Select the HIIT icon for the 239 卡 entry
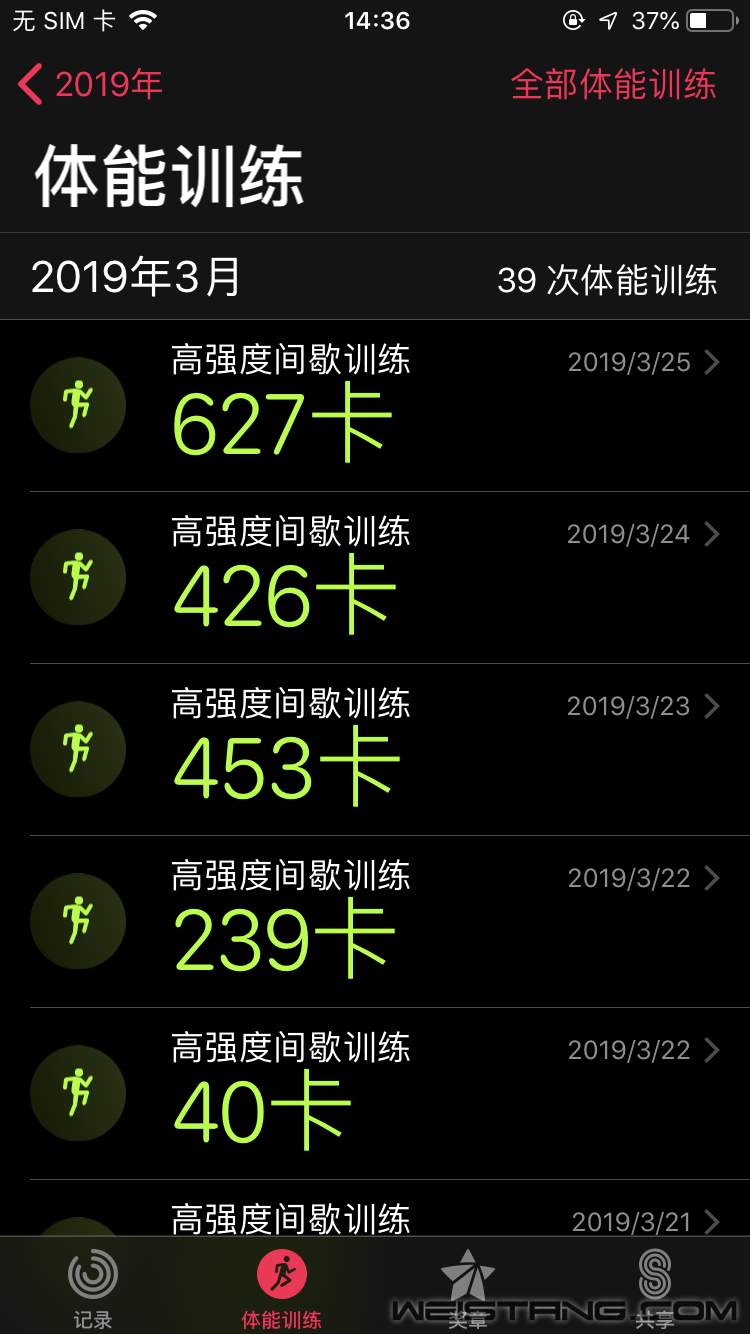Image resolution: width=750 pixels, height=1334 pixels. pyautogui.click(x=77, y=921)
